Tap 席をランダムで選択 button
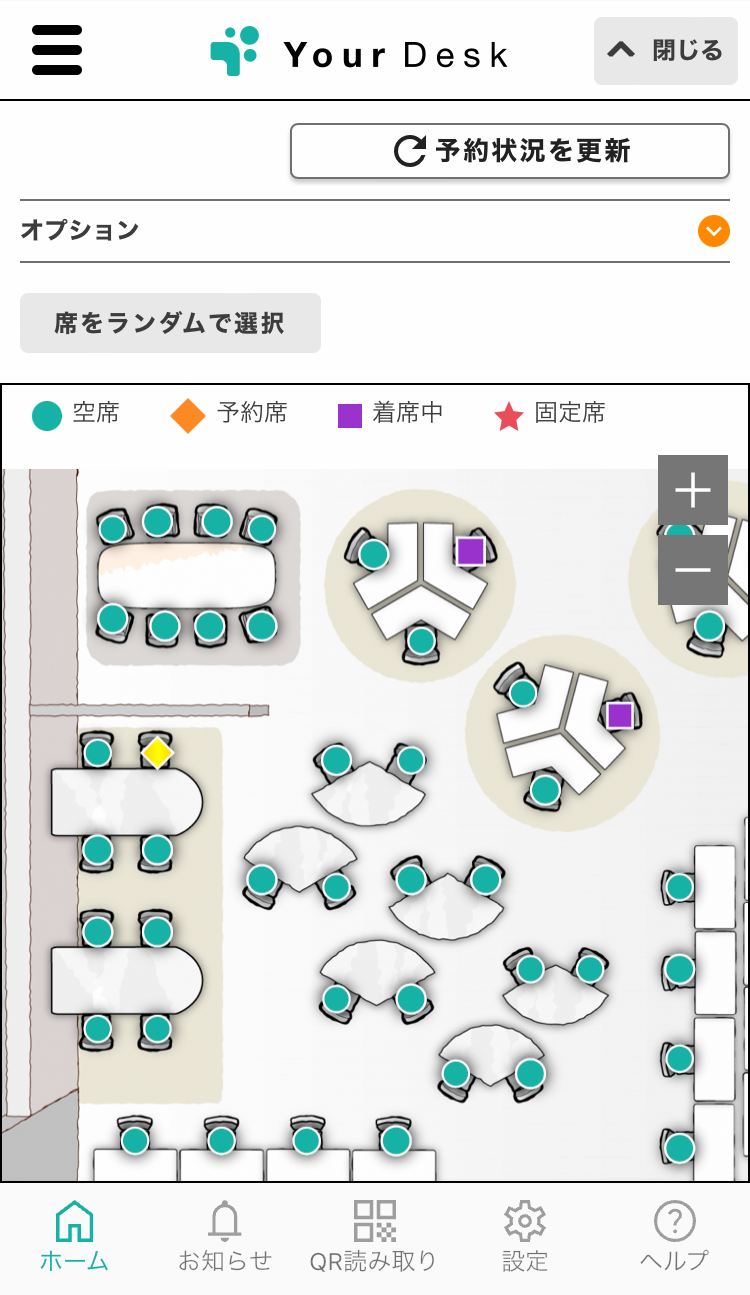Image resolution: width=750 pixels, height=1295 pixels. pyautogui.click(x=170, y=323)
